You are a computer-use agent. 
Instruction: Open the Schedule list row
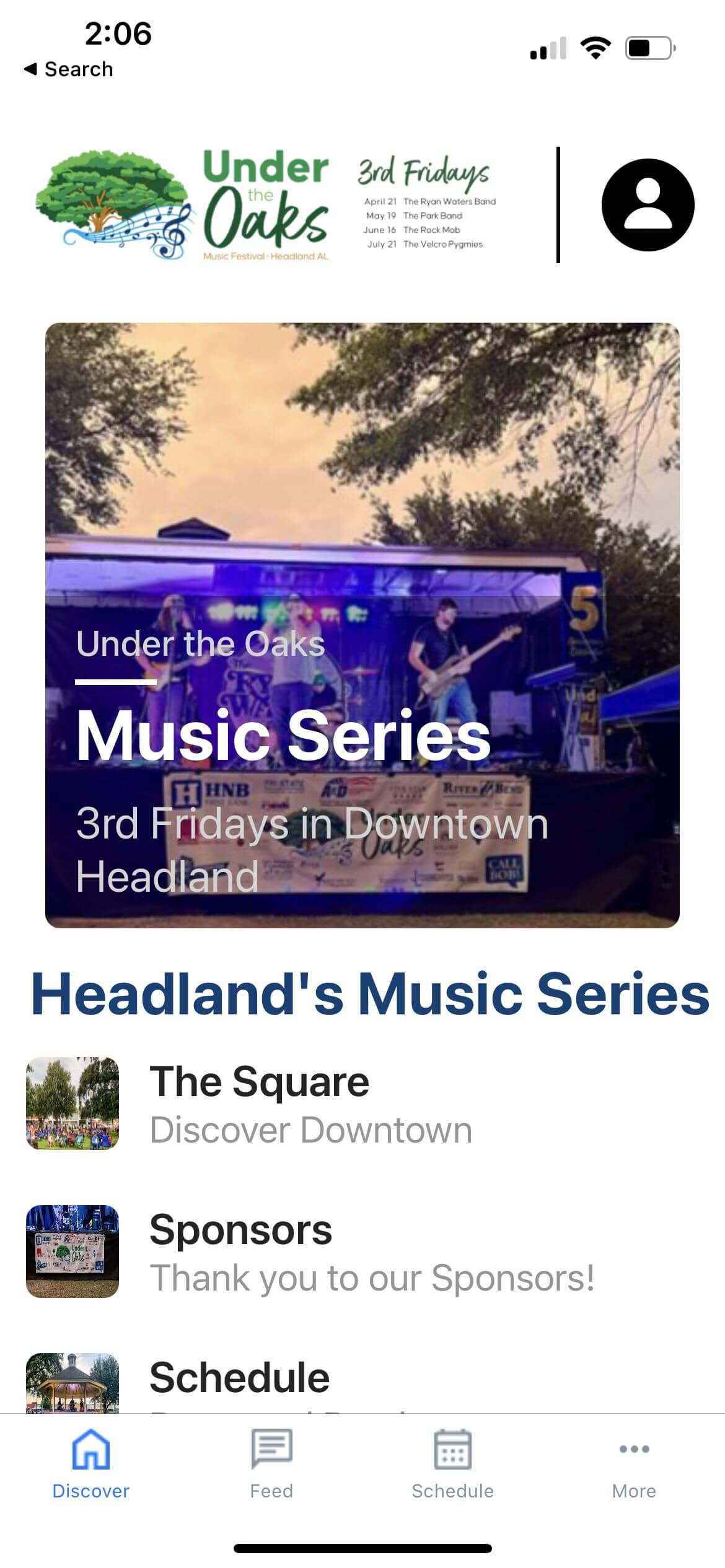[x=362, y=1383]
